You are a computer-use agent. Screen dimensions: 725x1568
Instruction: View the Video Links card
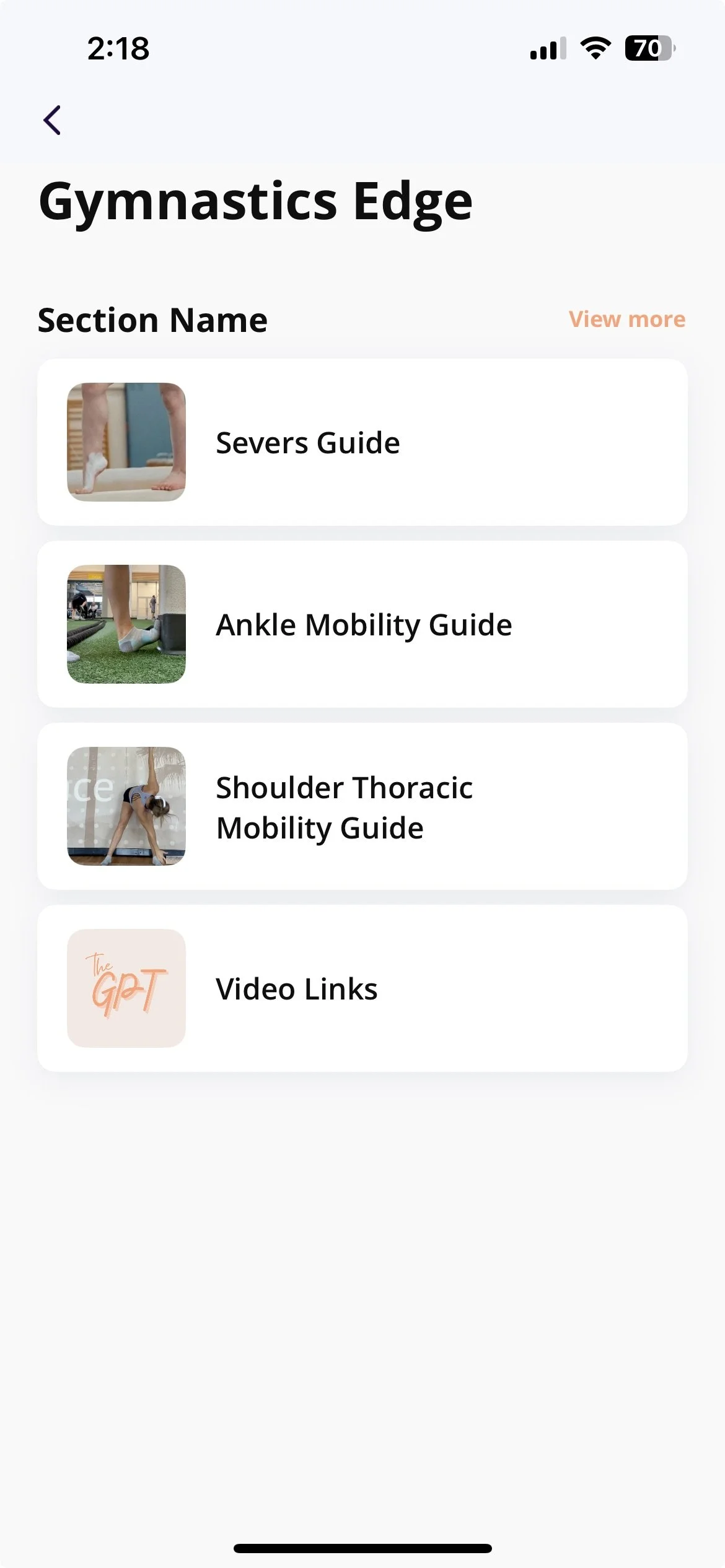pos(362,988)
